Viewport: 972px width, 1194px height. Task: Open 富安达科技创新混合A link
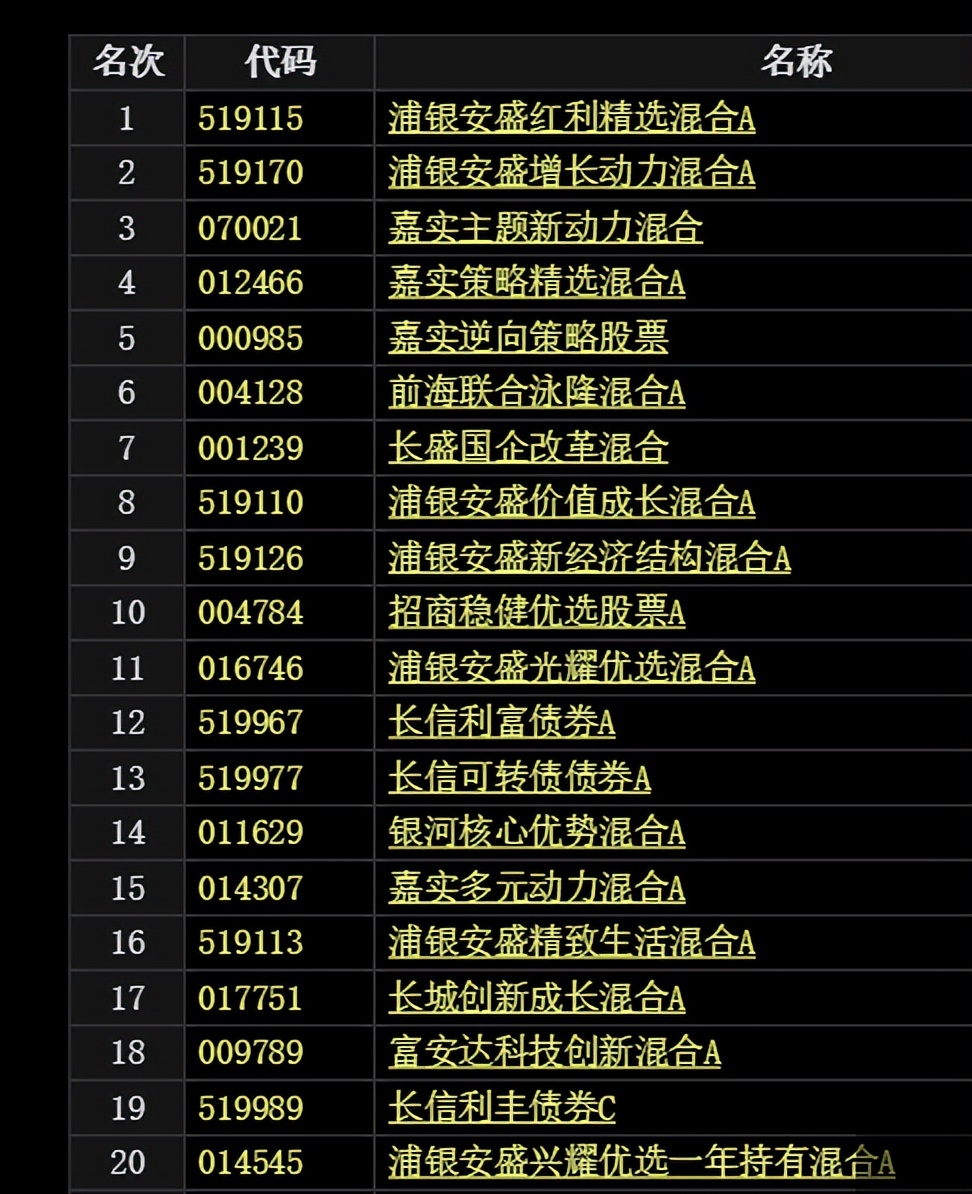554,1052
